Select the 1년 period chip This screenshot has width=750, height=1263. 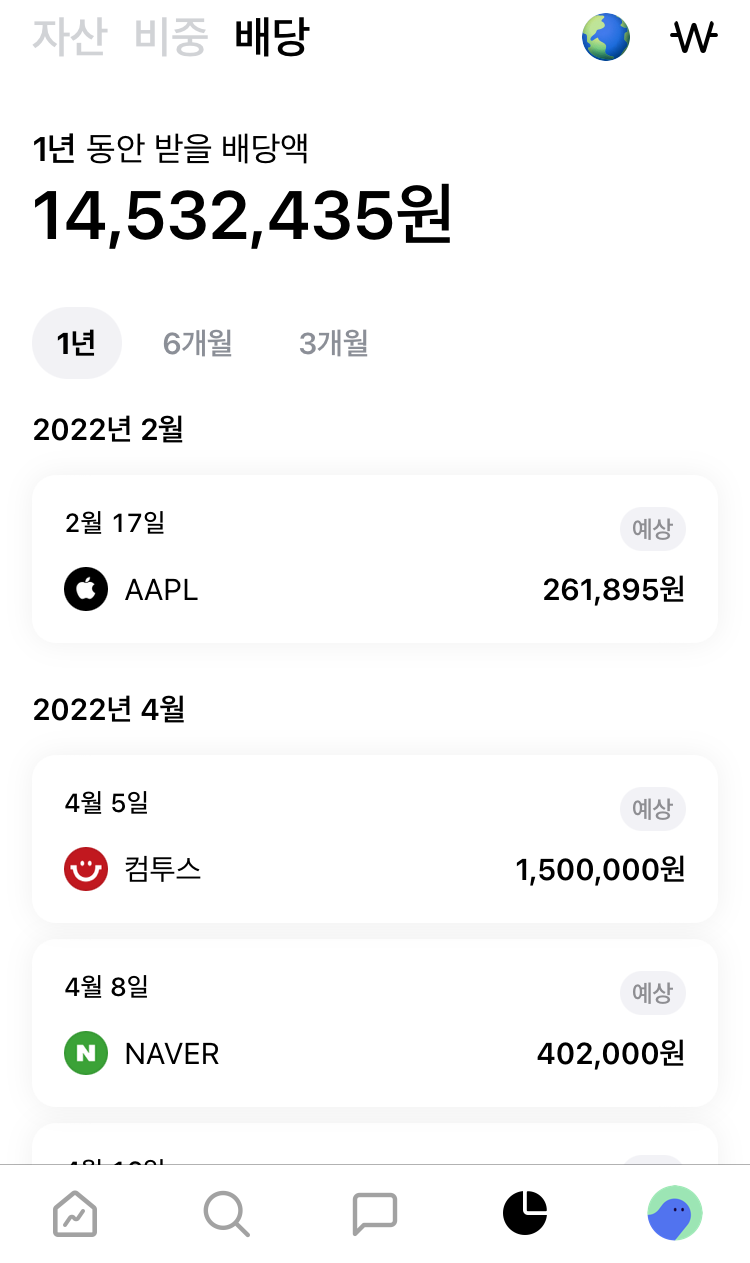pos(77,343)
